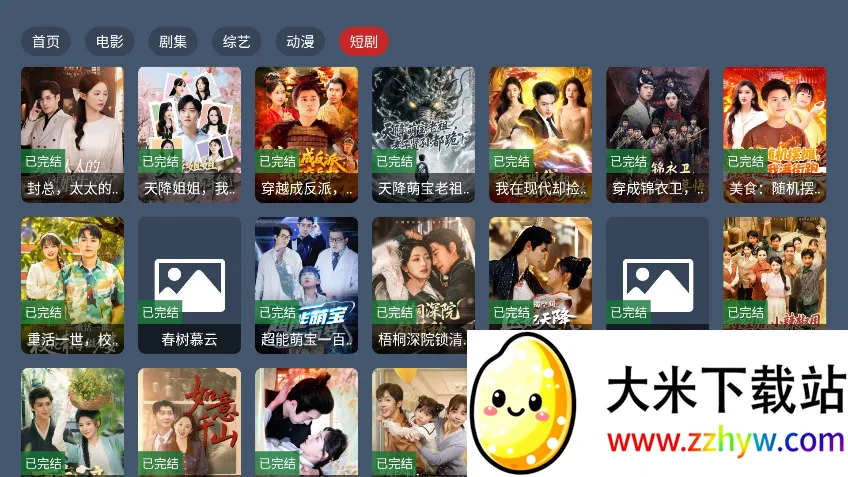This screenshot has height=477, width=848.
Task: Open the 春树暮云 placeholder card
Action: (x=189, y=285)
